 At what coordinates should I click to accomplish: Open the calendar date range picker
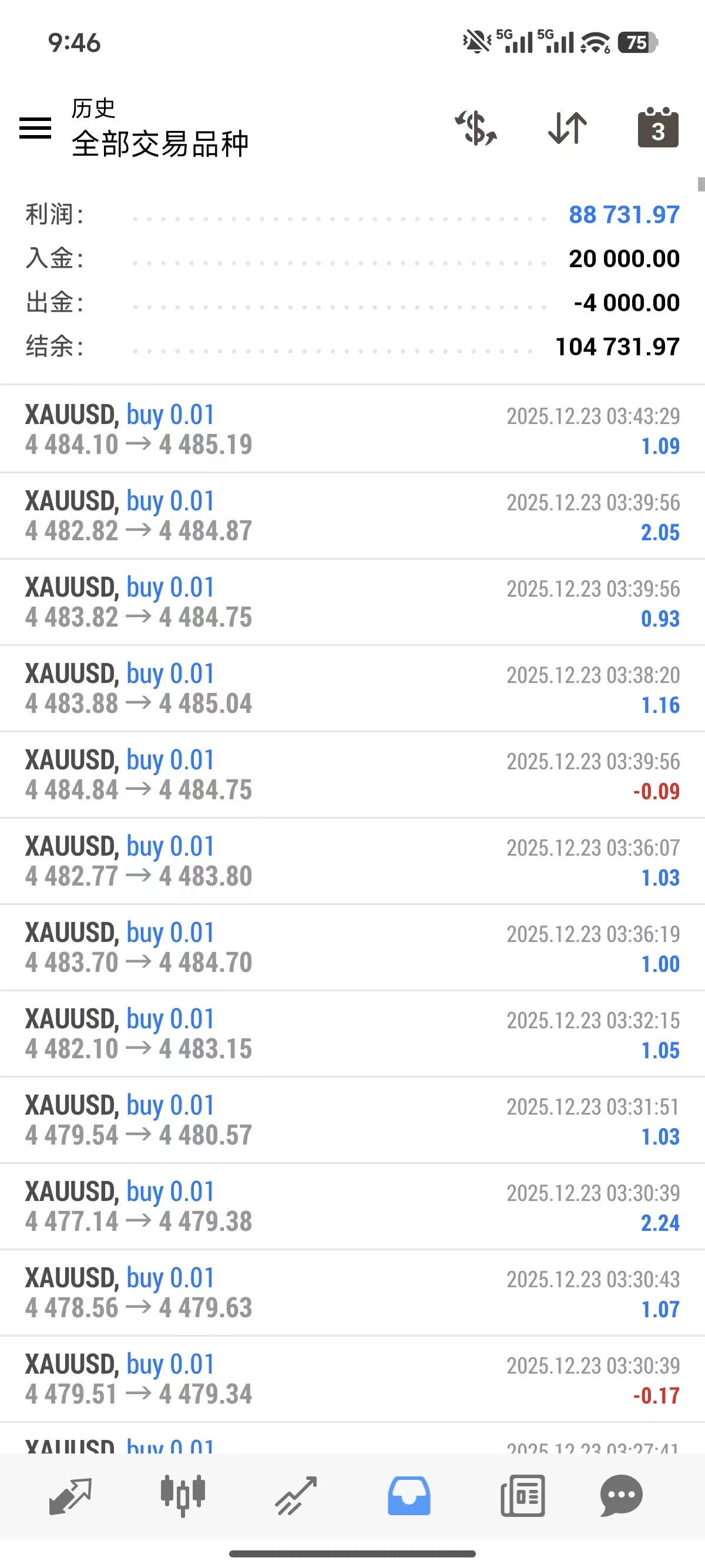[657, 128]
